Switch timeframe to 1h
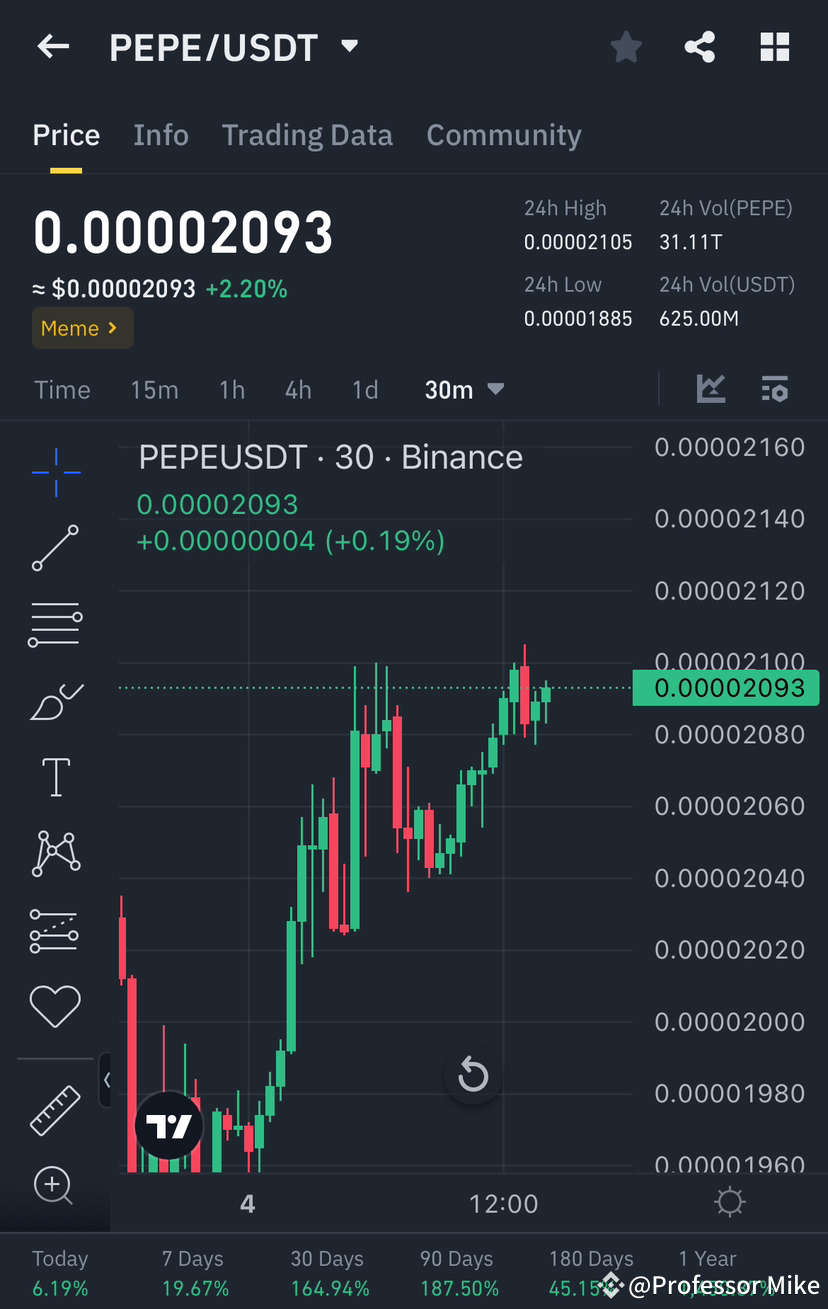This screenshot has height=1309, width=828. 231,389
